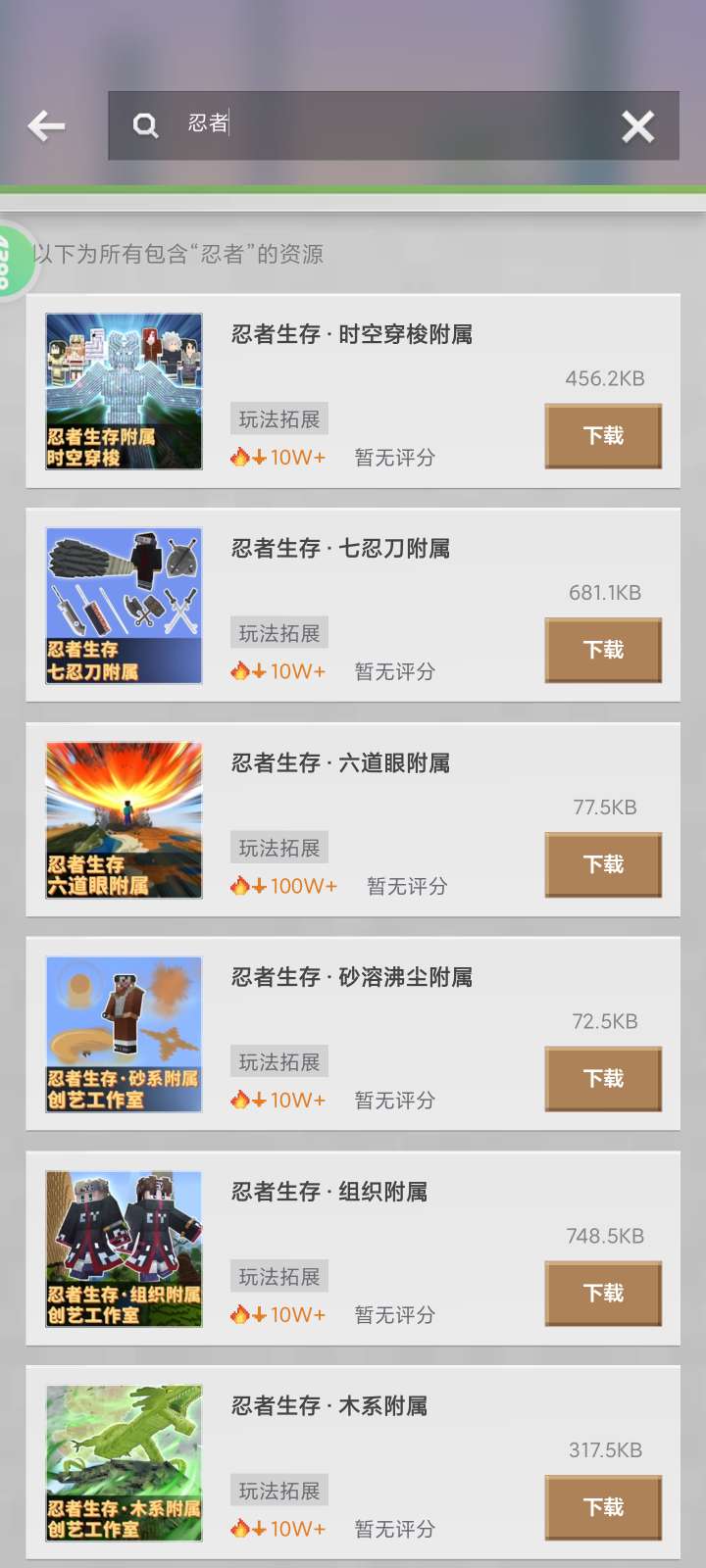
Task: Download 忍者生存·砂溶沸尘附属
Action: pyautogui.click(x=603, y=1079)
